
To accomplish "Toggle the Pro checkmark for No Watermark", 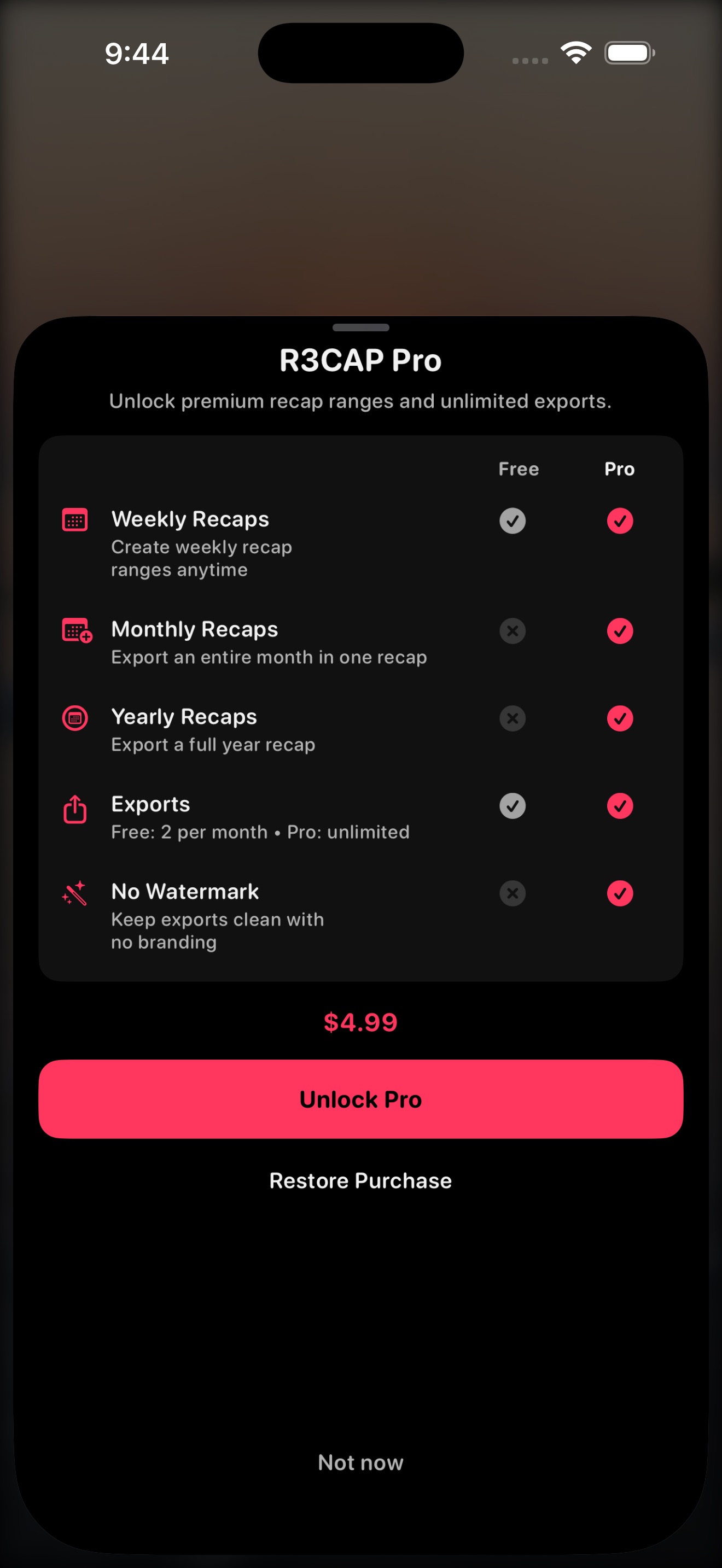I will pyautogui.click(x=619, y=893).
